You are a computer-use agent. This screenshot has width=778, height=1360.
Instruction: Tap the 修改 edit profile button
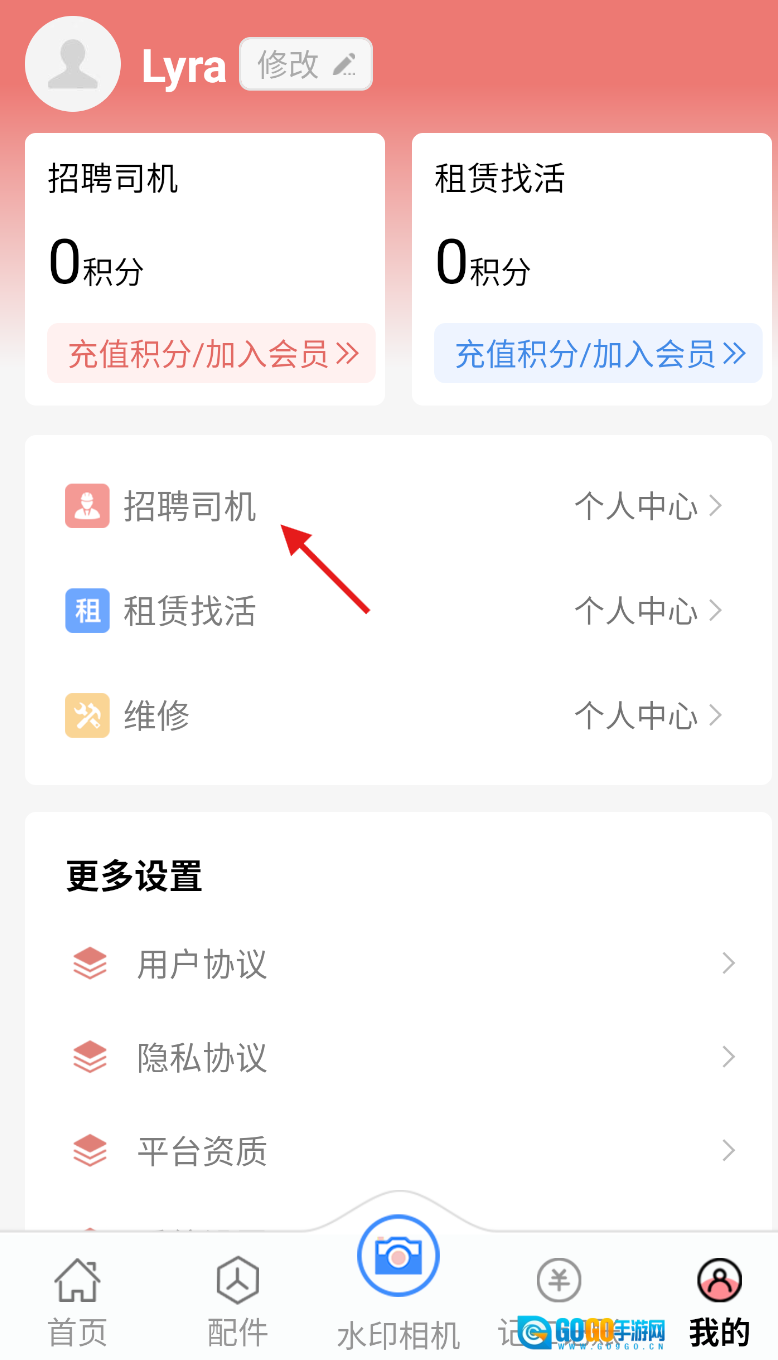pos(305,65)
